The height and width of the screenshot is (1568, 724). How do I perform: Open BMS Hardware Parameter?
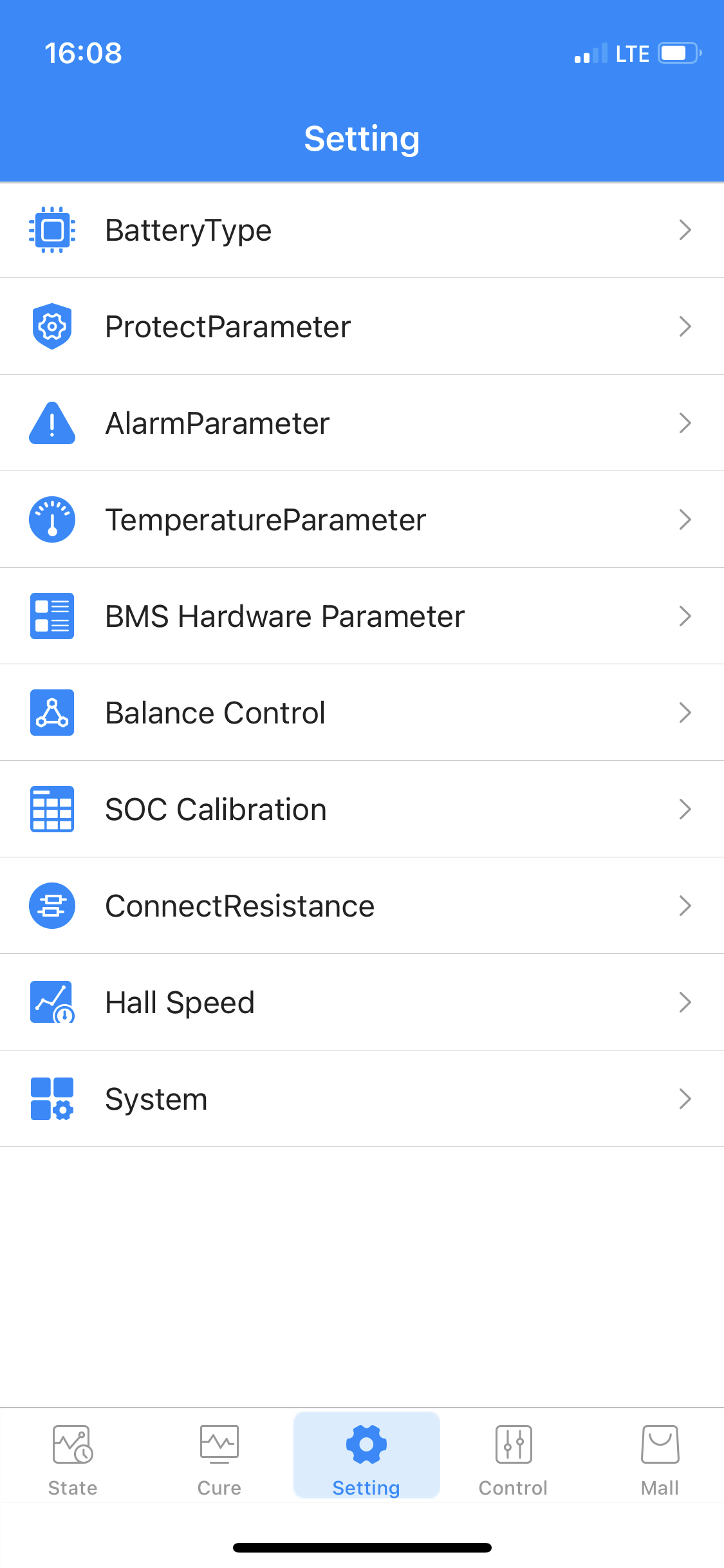pyautogui.click(x=362, y=617)
